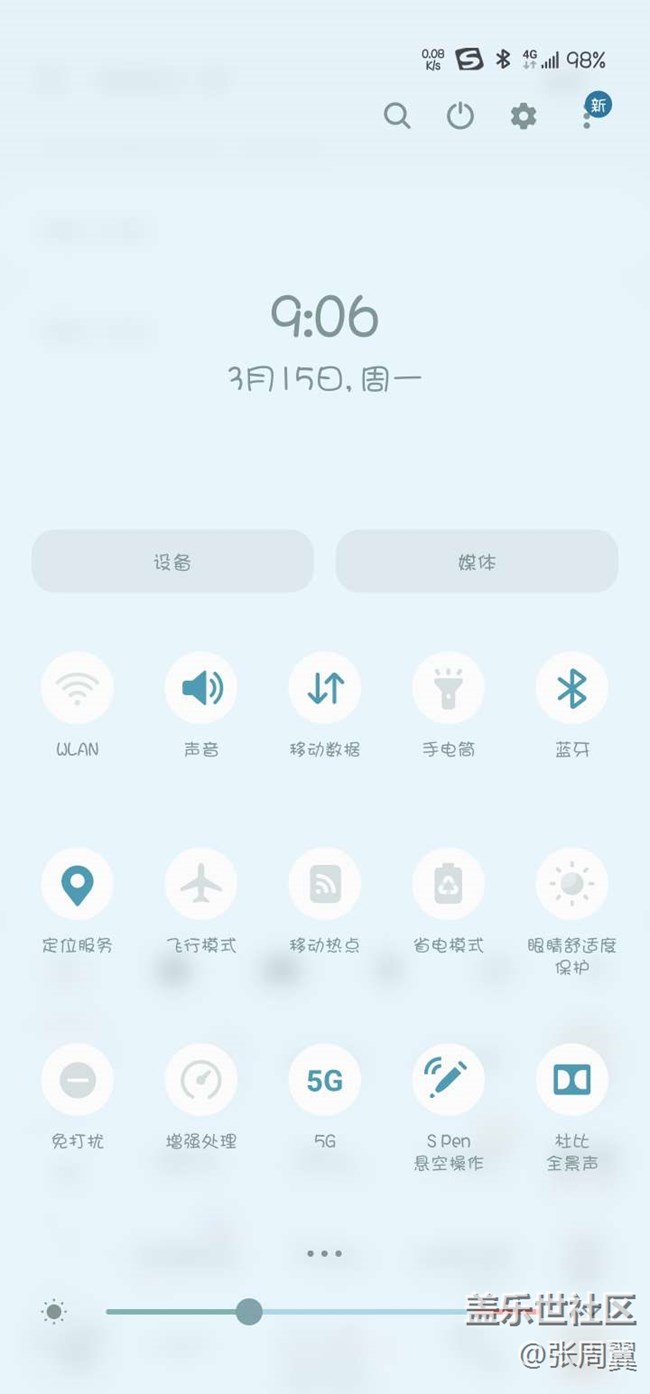Enable 省电模式 power saving
This screenshot has height=1394, width=650.
pyautogui.click(x=449, y=884)
